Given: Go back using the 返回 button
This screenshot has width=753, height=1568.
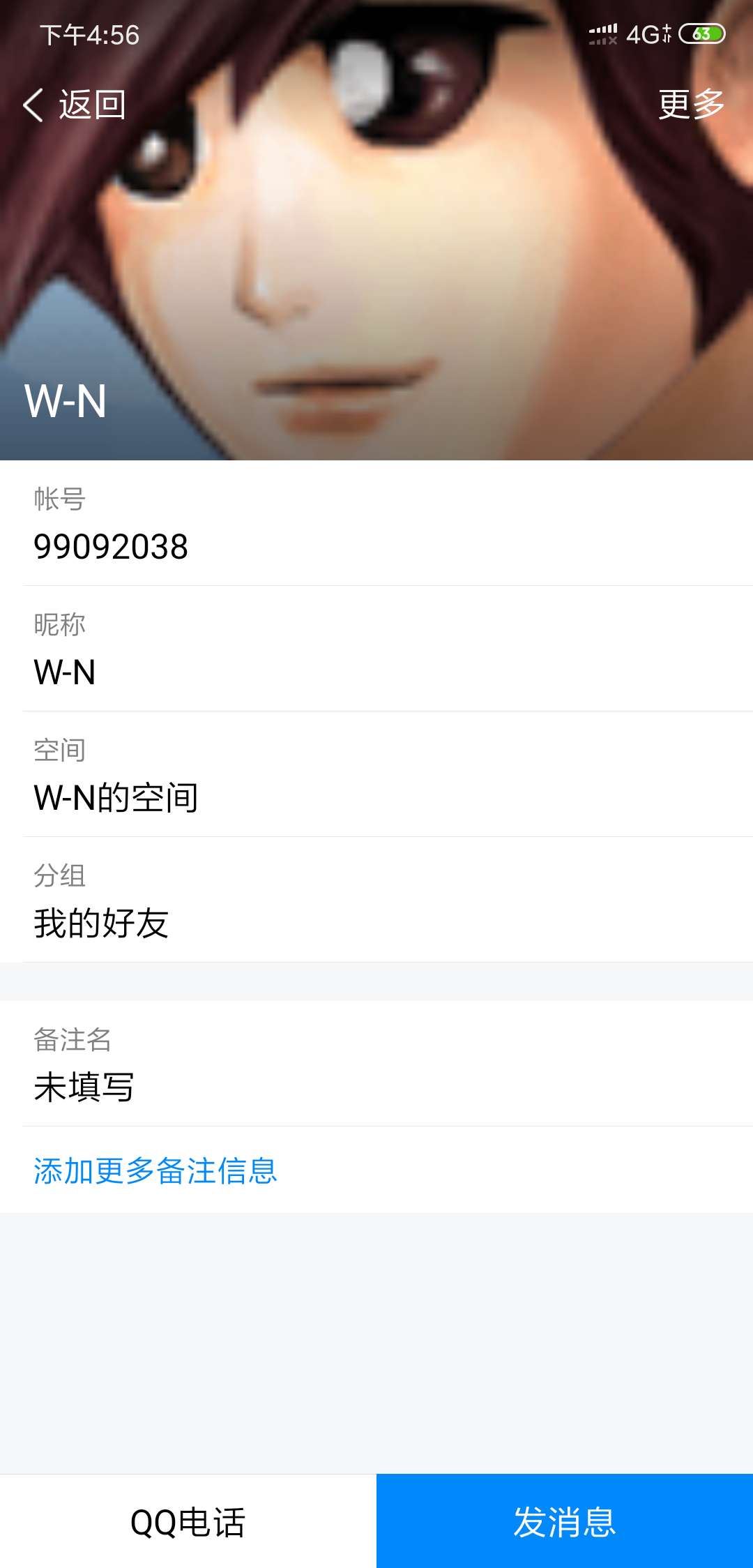Looking at the screenshot, I should (75, 105).
